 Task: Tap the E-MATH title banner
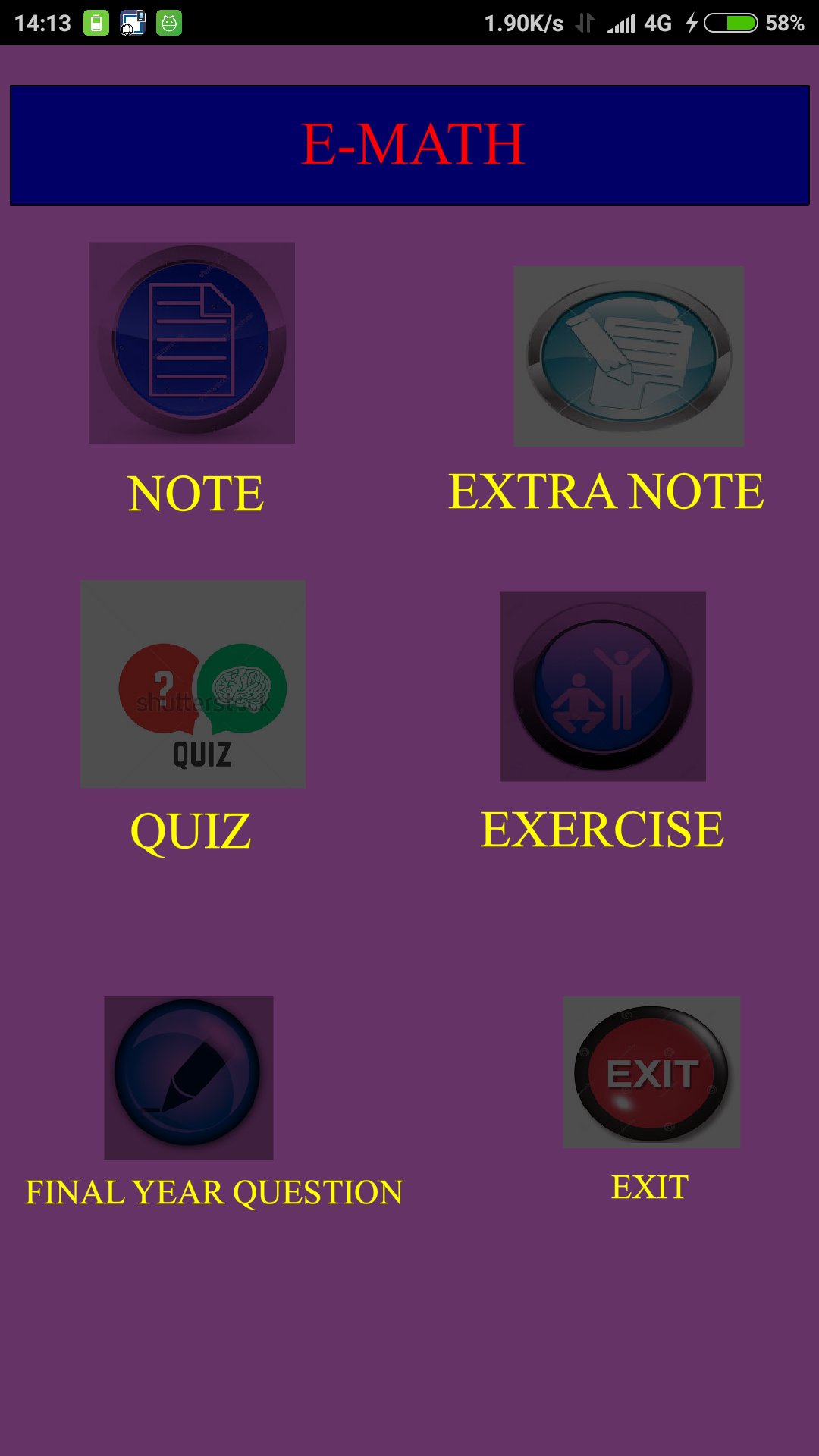409,144
